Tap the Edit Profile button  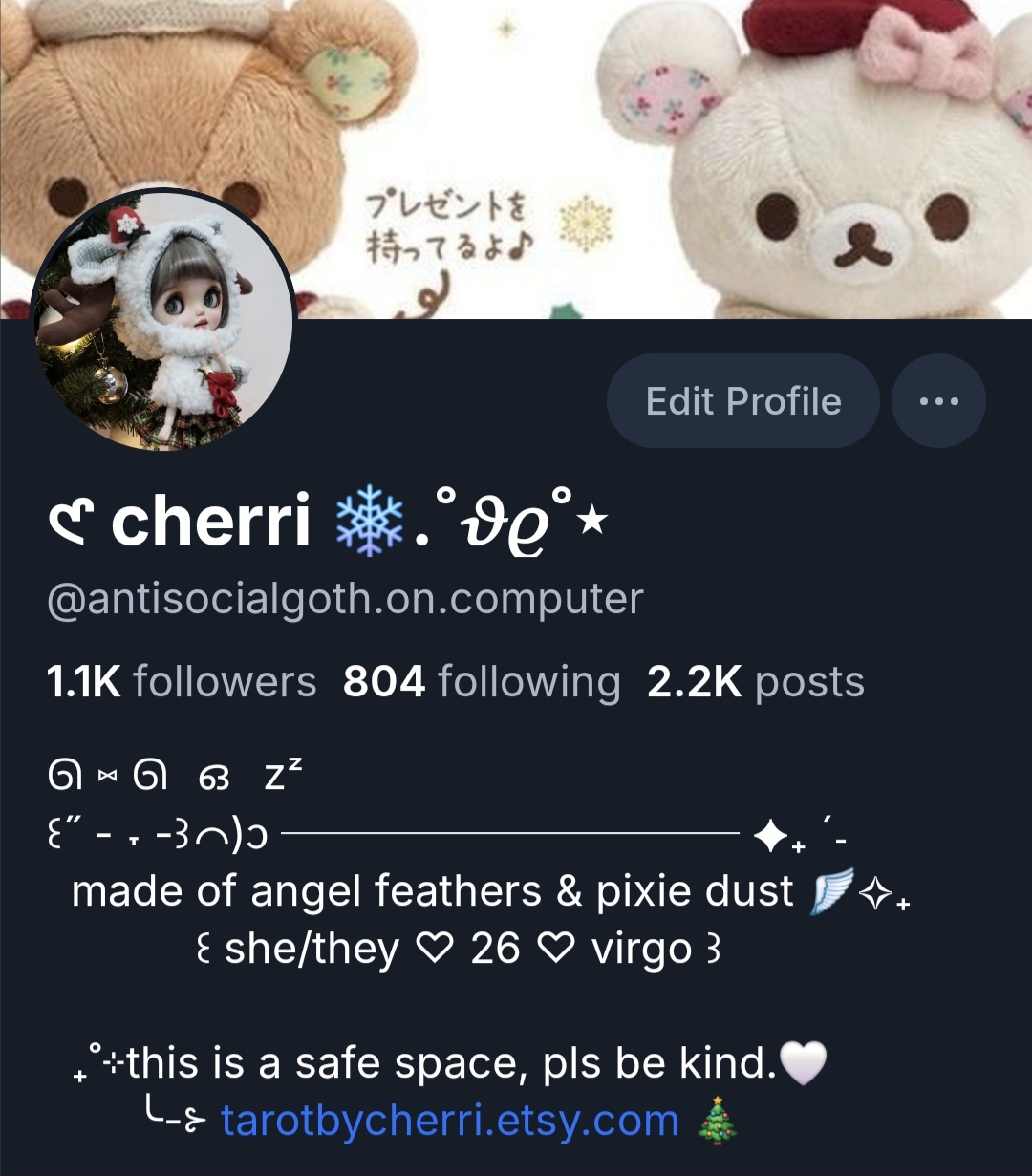(742, 401)
